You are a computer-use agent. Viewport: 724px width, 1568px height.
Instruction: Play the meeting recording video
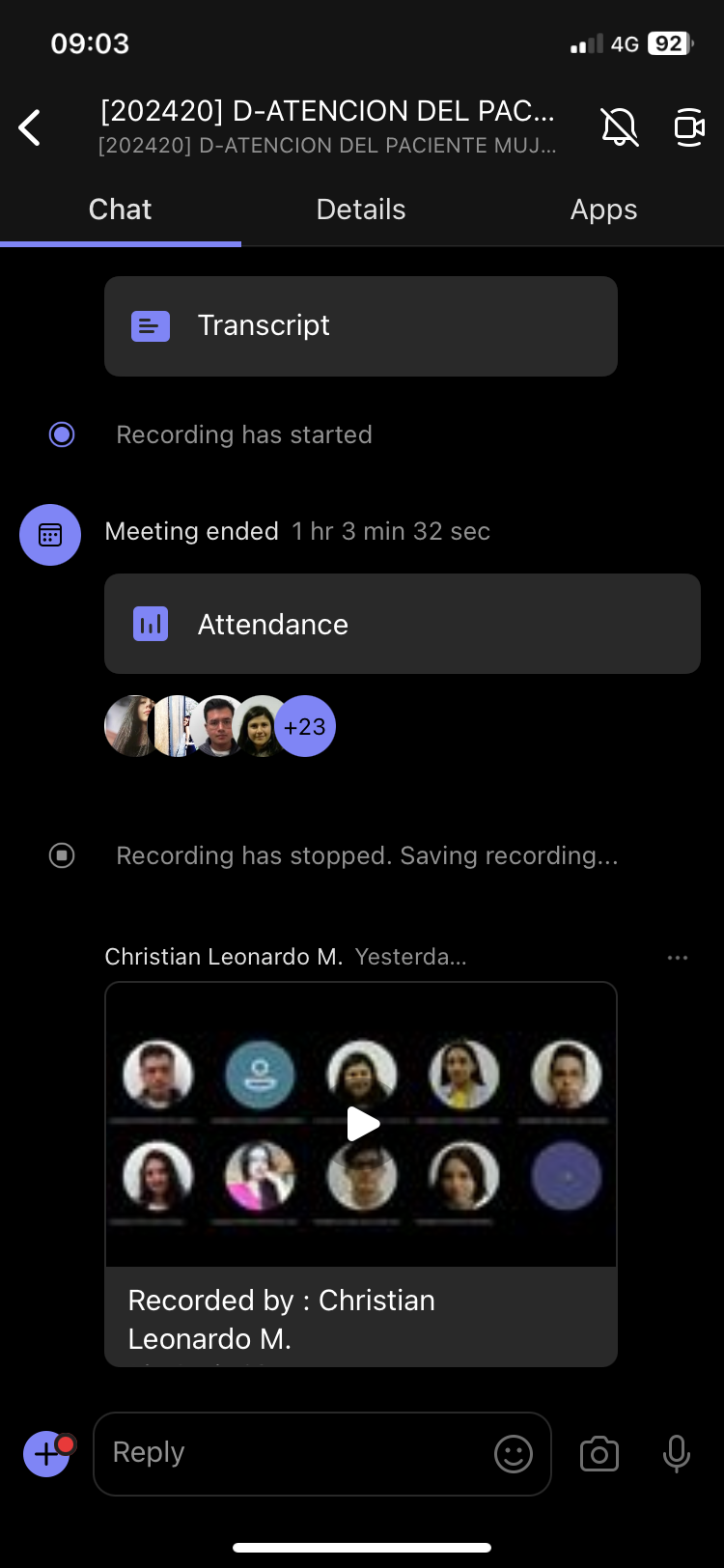coord(362,1124)
